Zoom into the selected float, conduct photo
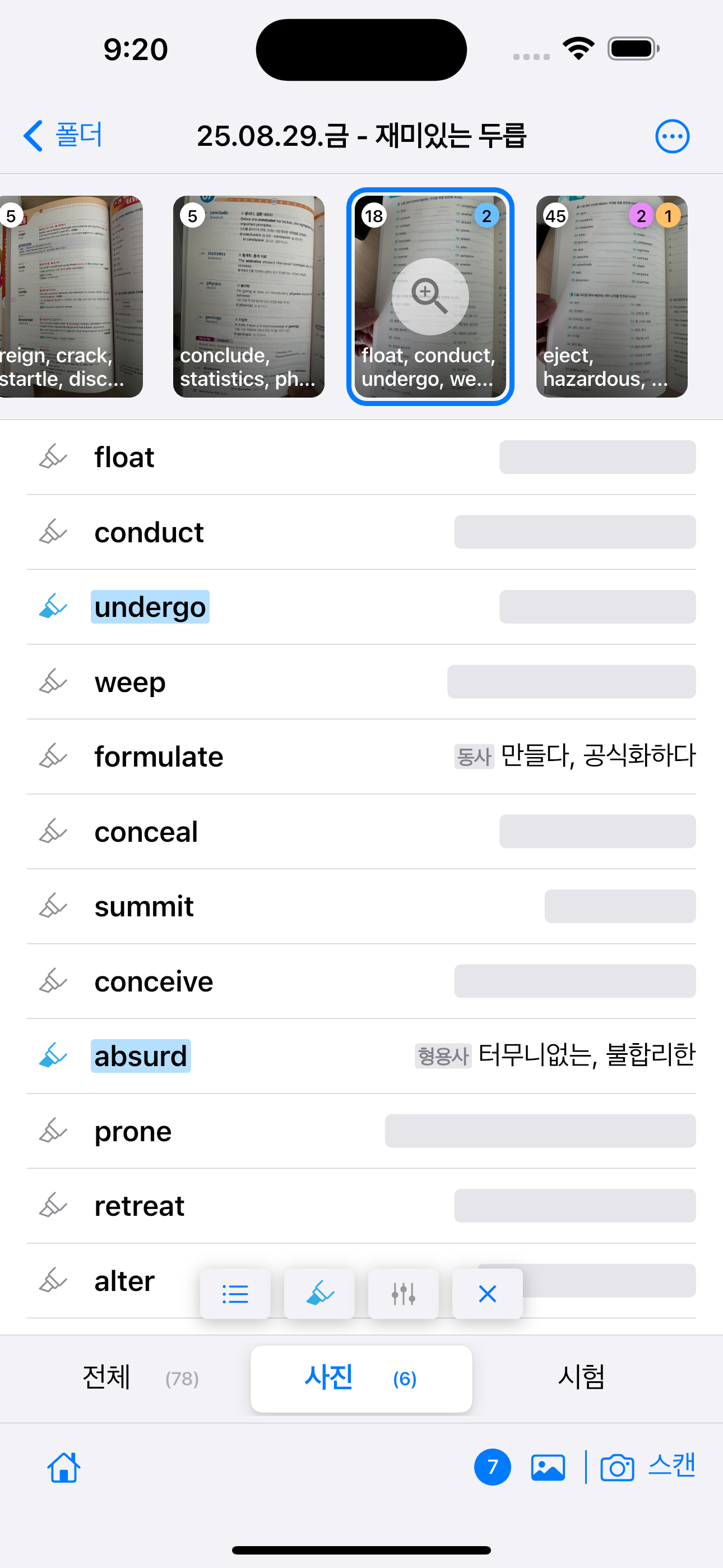723x1568 pixels. coord(430,297)
